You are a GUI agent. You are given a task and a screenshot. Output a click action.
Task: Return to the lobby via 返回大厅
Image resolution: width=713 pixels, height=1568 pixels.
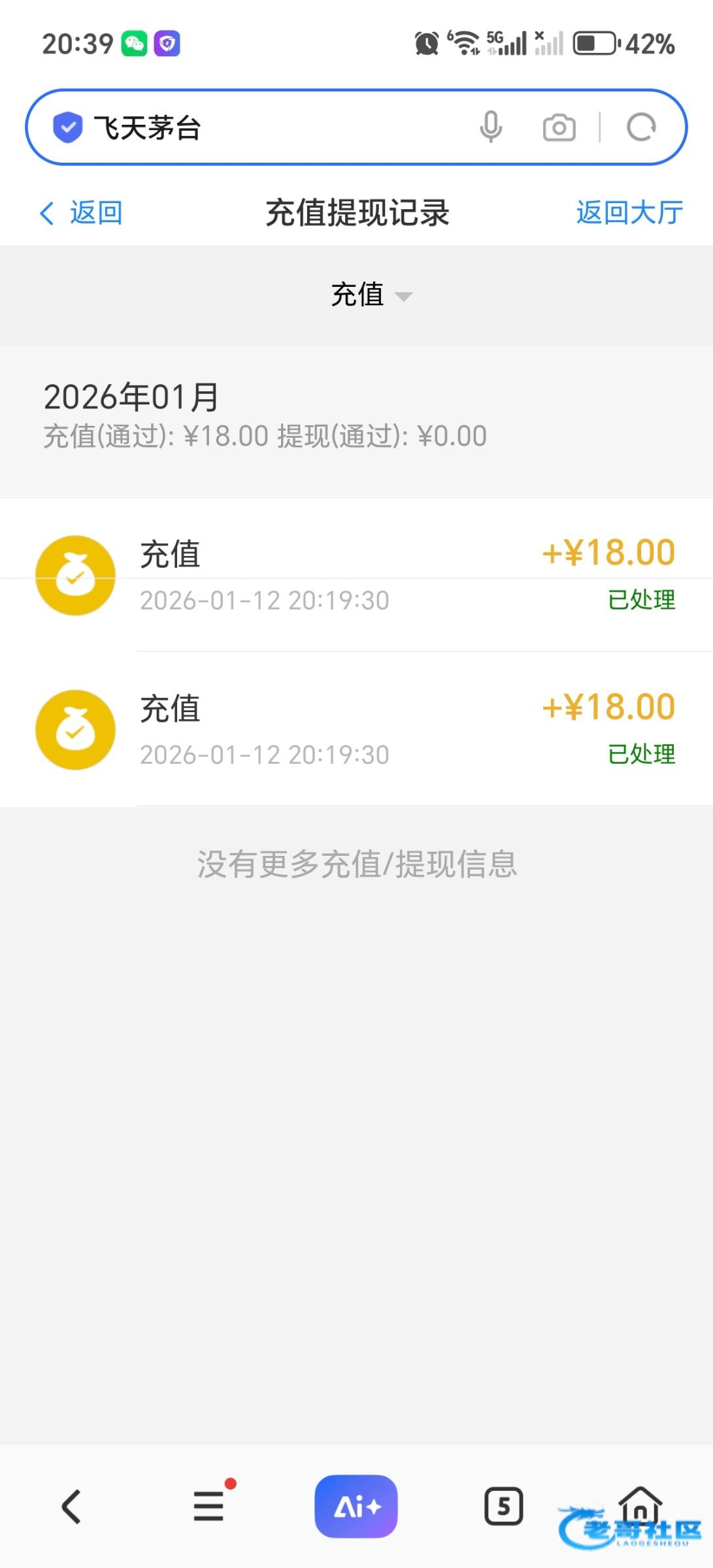(629, 213)
